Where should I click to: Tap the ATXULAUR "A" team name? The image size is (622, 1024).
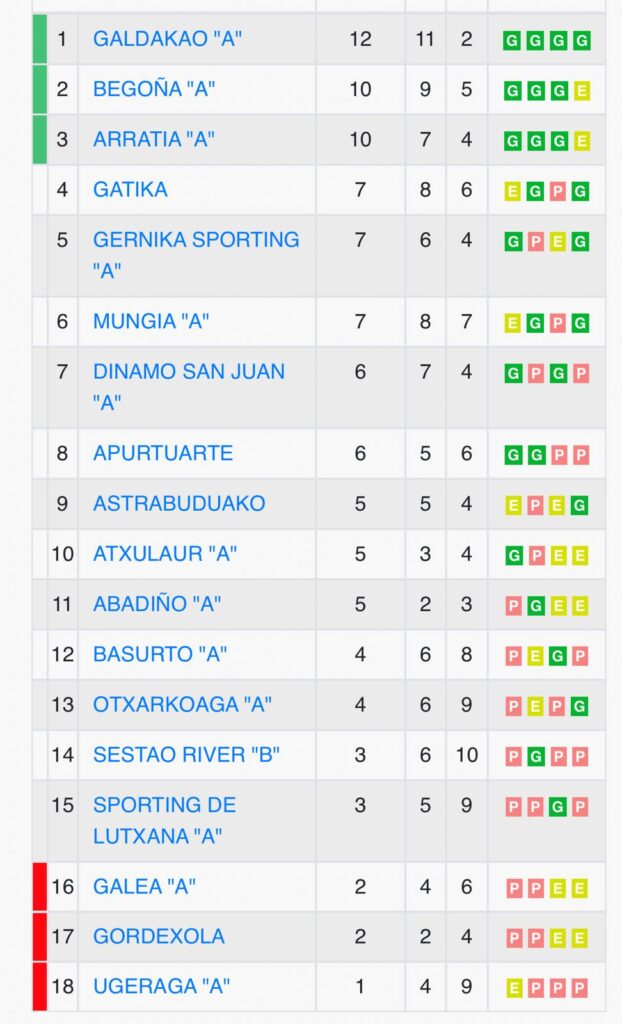(x=165, y=553)
